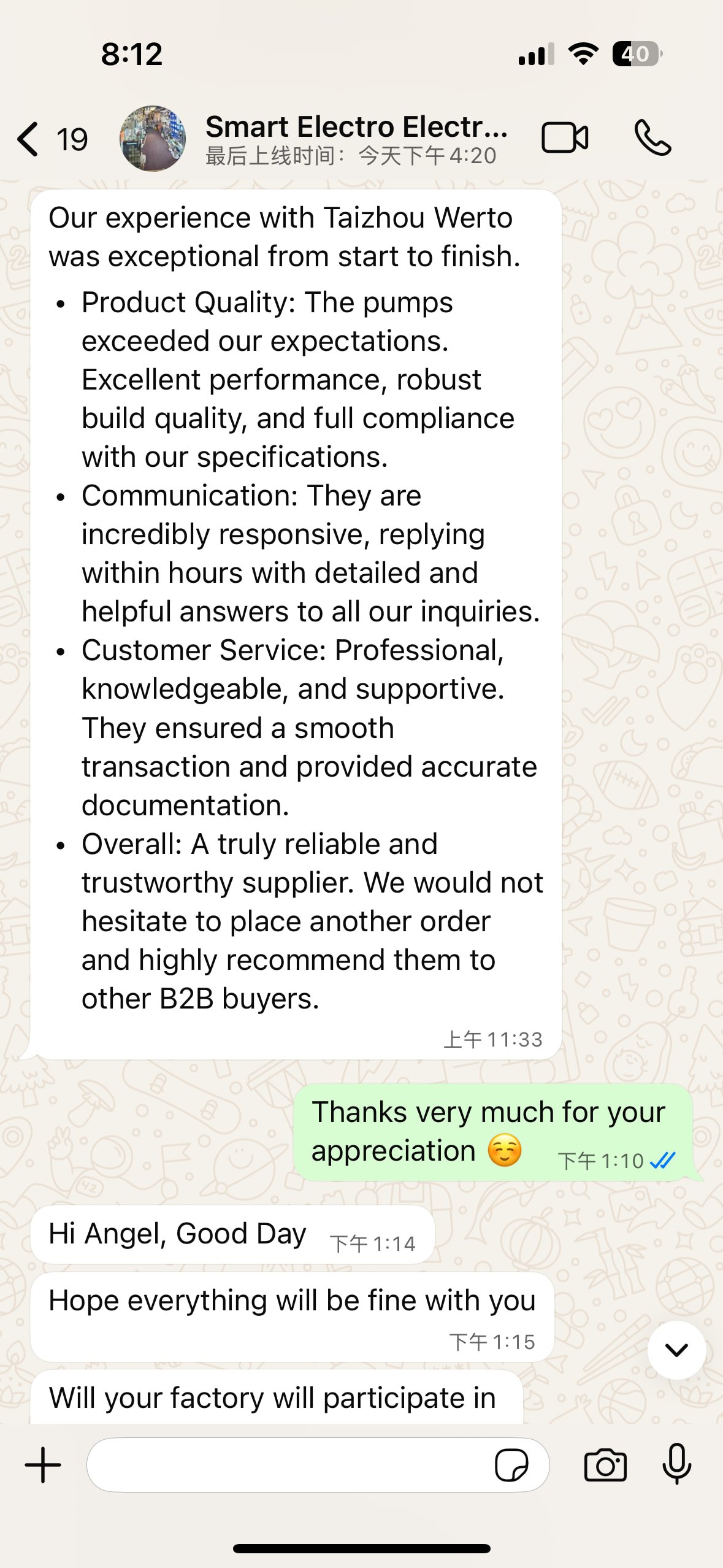Open the sticker picker

coord(511,1465)
